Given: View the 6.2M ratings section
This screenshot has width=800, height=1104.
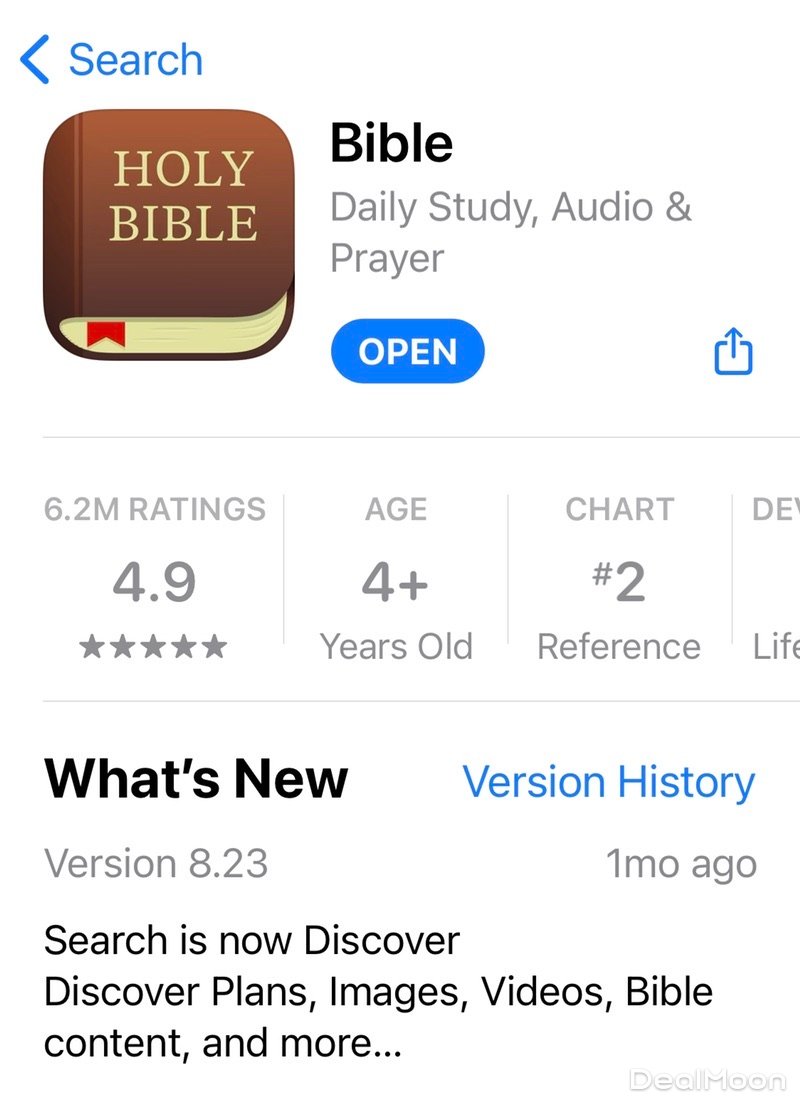Looking at the screenshot, I should coord(155,580).
